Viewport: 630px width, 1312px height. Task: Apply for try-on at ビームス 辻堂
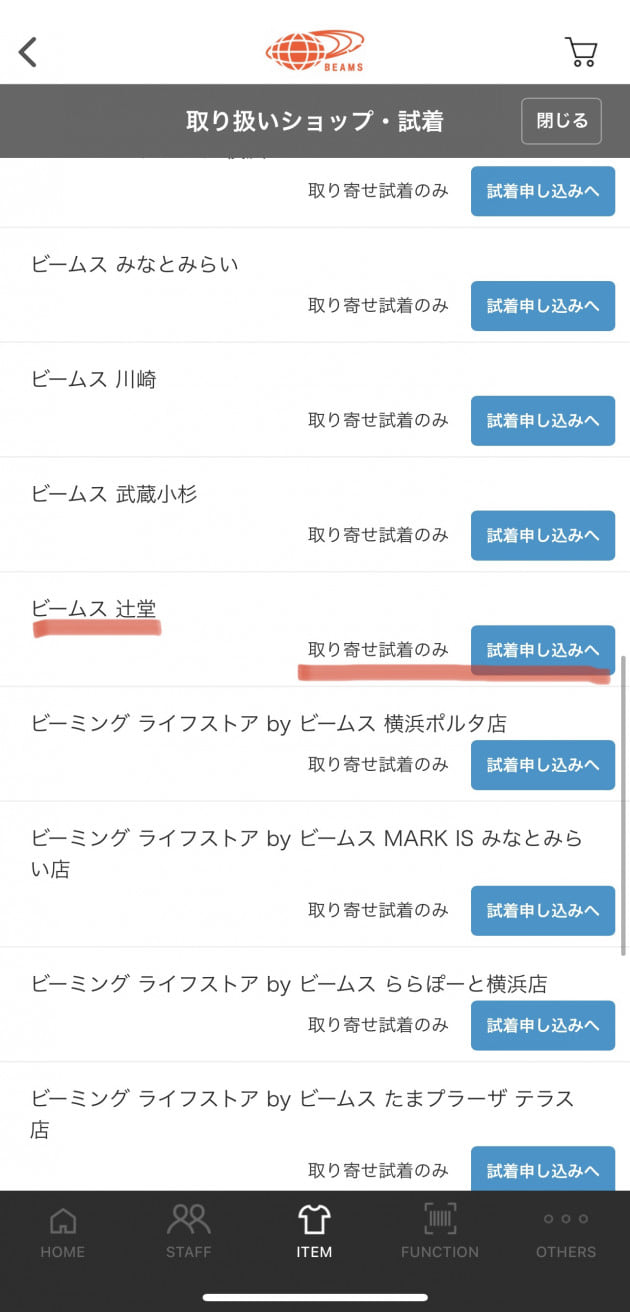click(543, 650)
